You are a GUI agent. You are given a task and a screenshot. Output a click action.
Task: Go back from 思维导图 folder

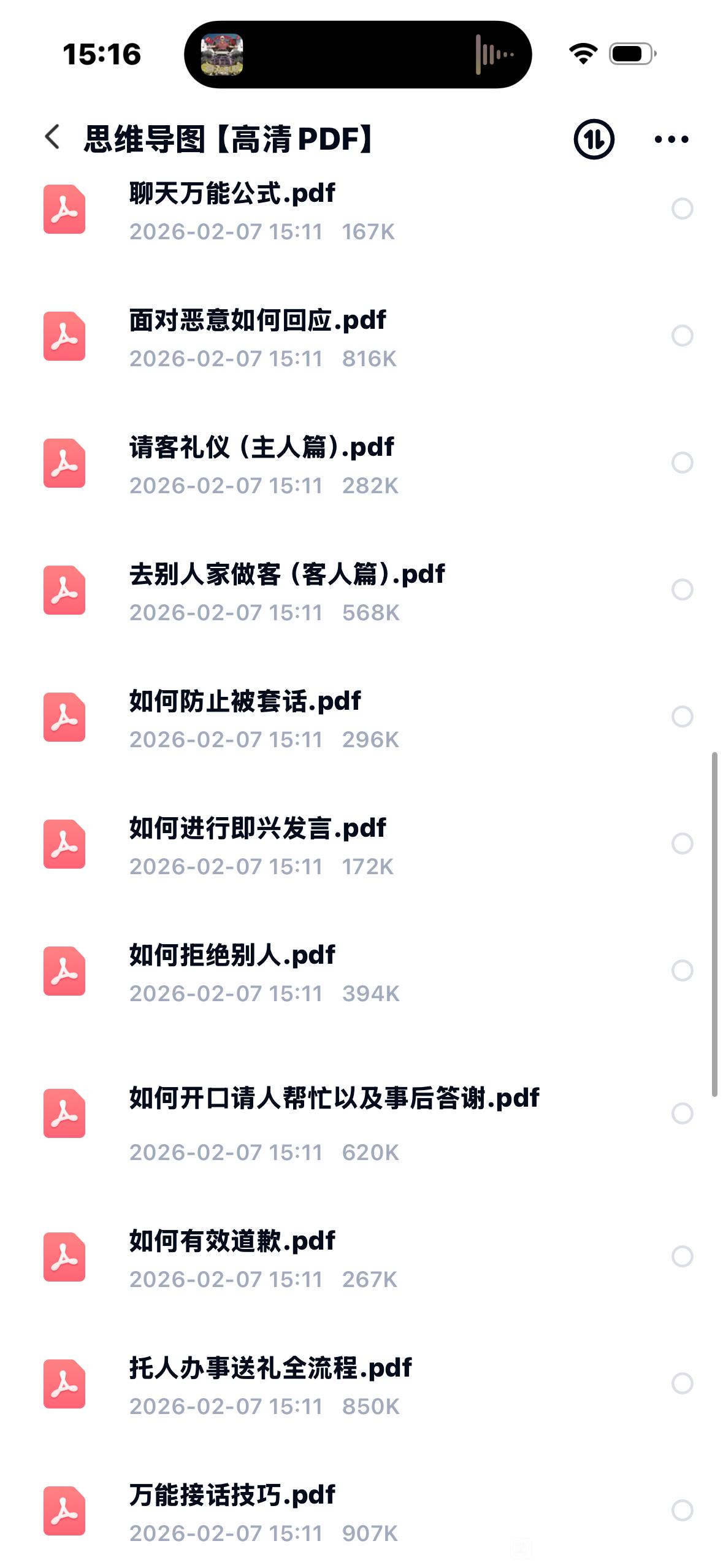tap(53, 137)
